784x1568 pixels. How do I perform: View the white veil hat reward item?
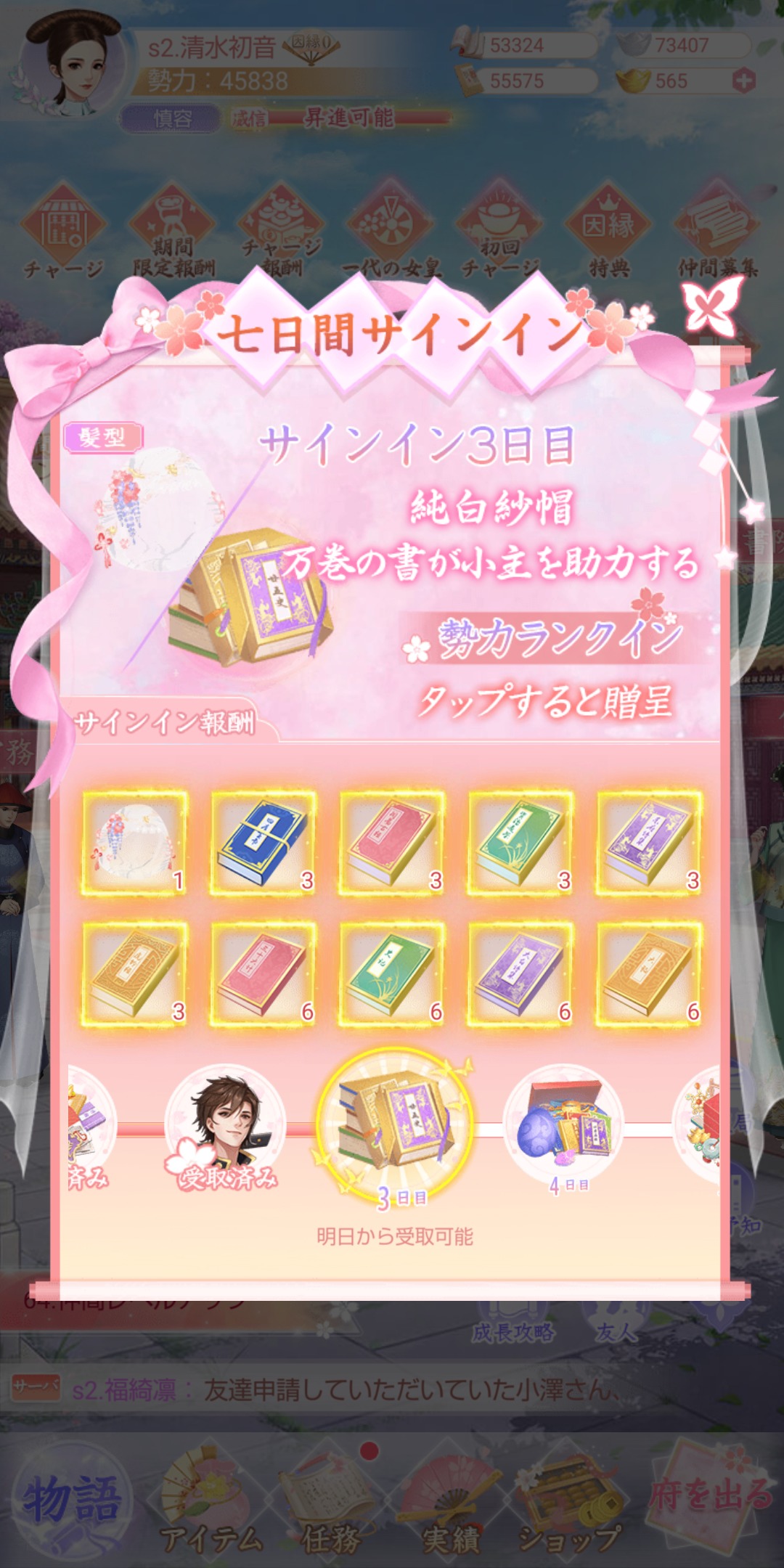click(x=135, y=843)
